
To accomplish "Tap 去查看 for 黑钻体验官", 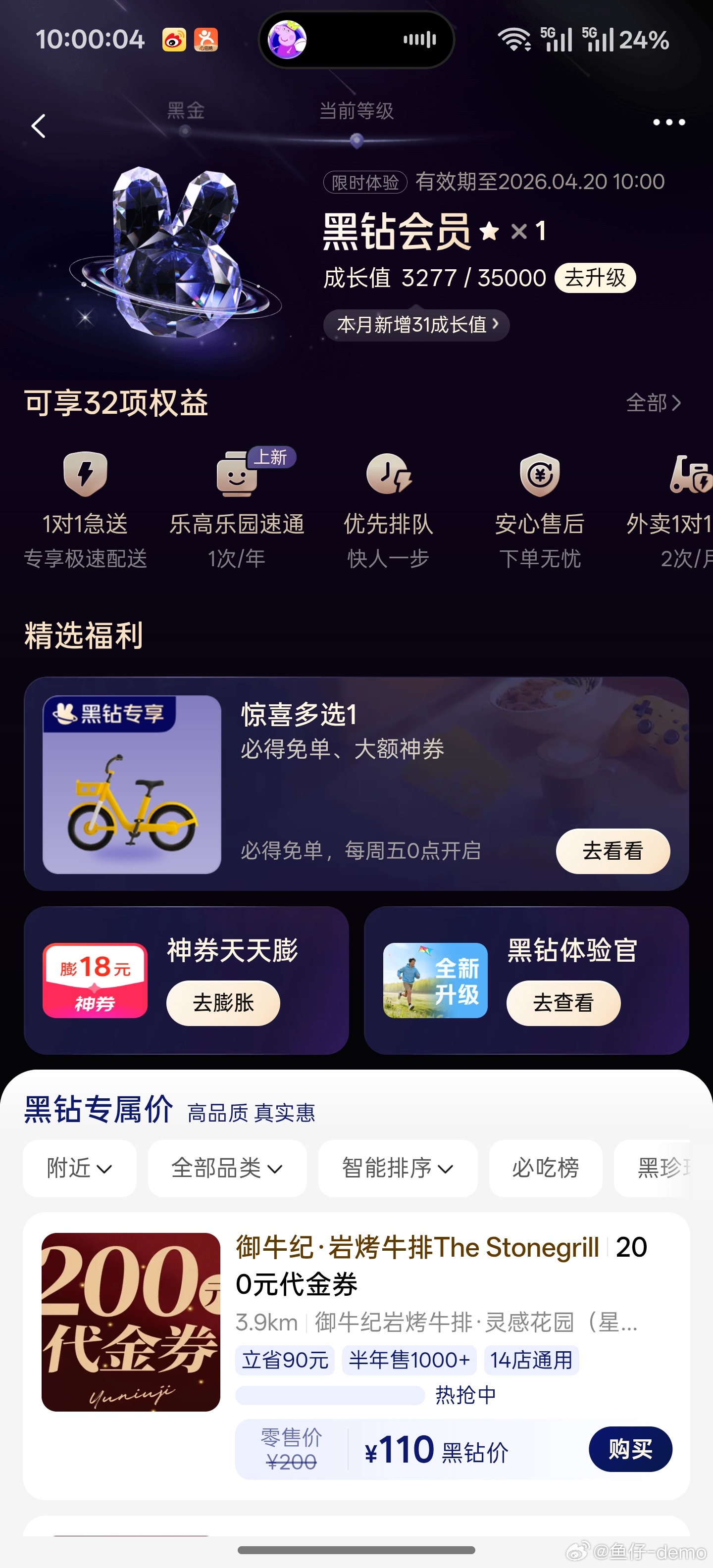I will (562, 1003).
